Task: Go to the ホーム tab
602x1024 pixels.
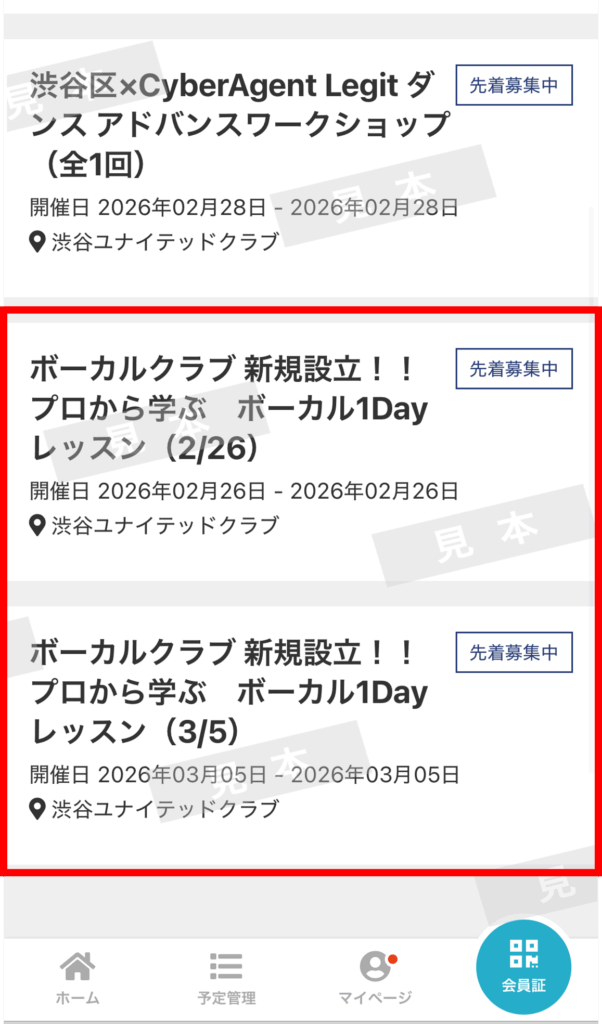Action: coord(77,977)
